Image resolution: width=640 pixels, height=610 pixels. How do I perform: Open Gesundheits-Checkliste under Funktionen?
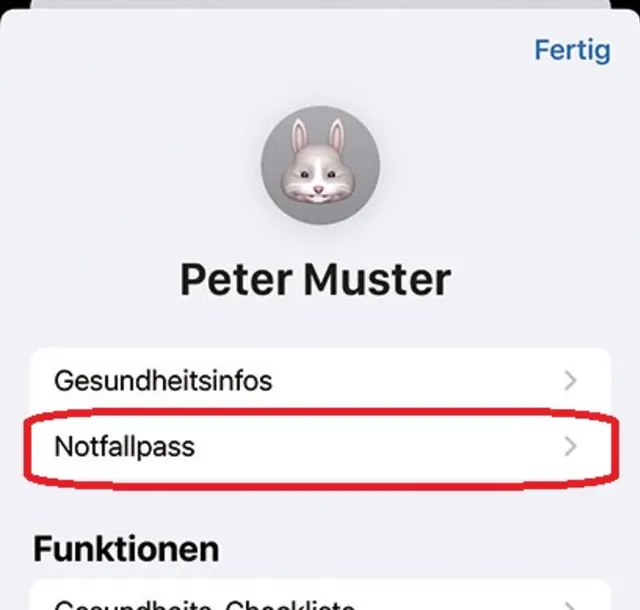[x=320, y=600]
